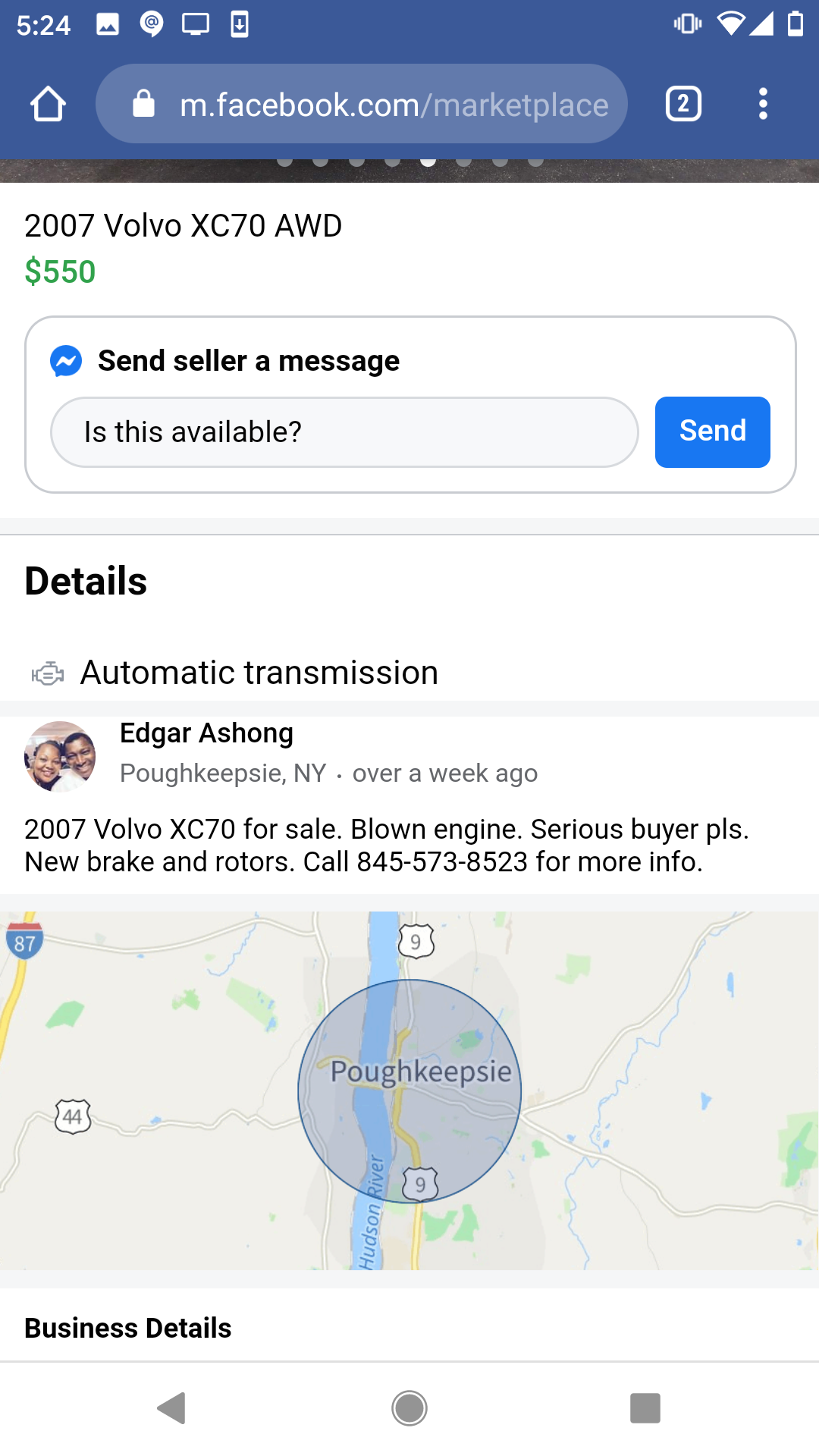This screenshot has height=1456, width=819.
Task: Open Edgar Ashong's seller profile
Action: pyautogui.click(x=206, y=733)
